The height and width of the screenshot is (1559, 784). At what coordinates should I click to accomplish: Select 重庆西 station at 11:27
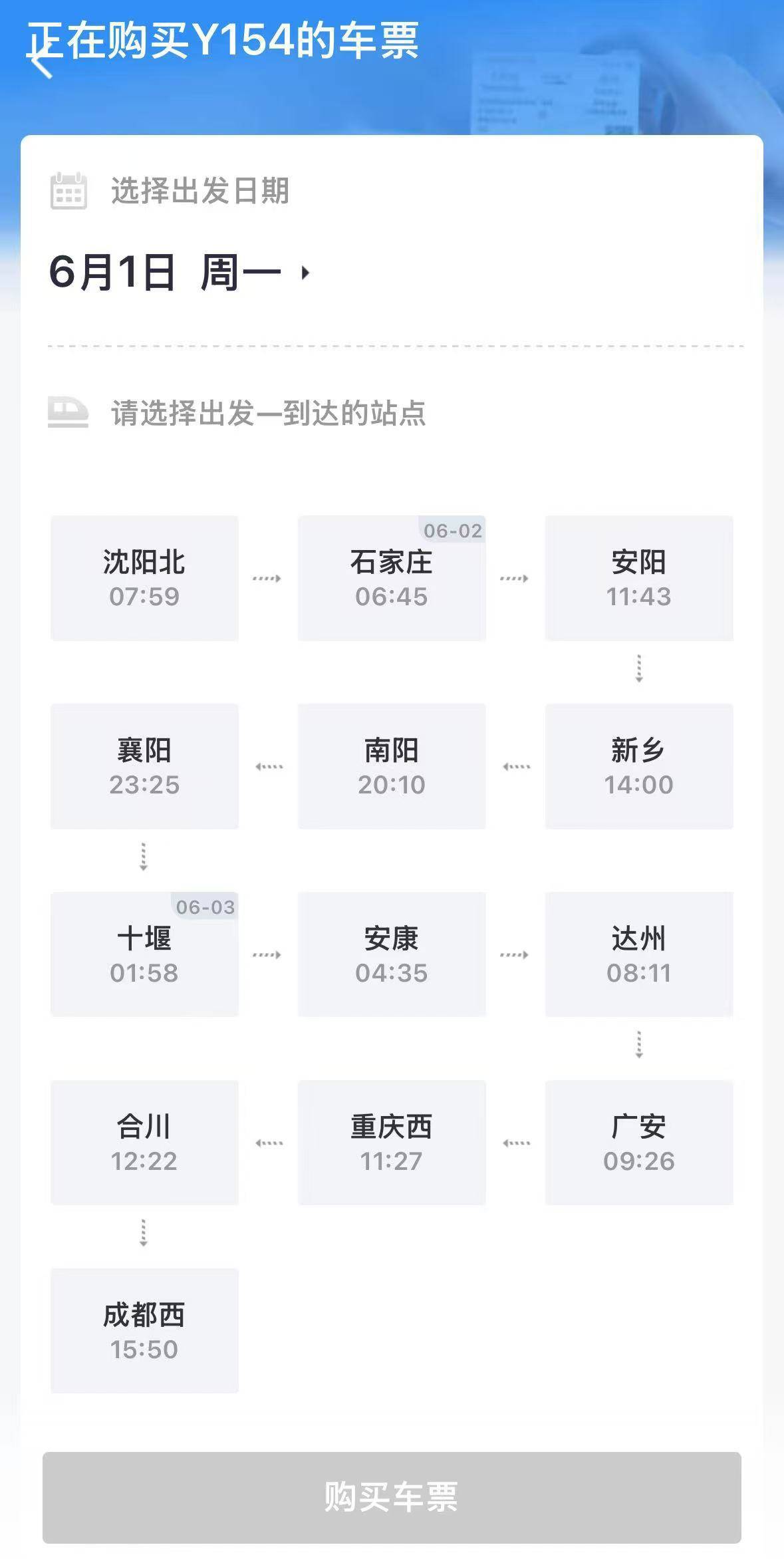click(x=392, y=1143)
